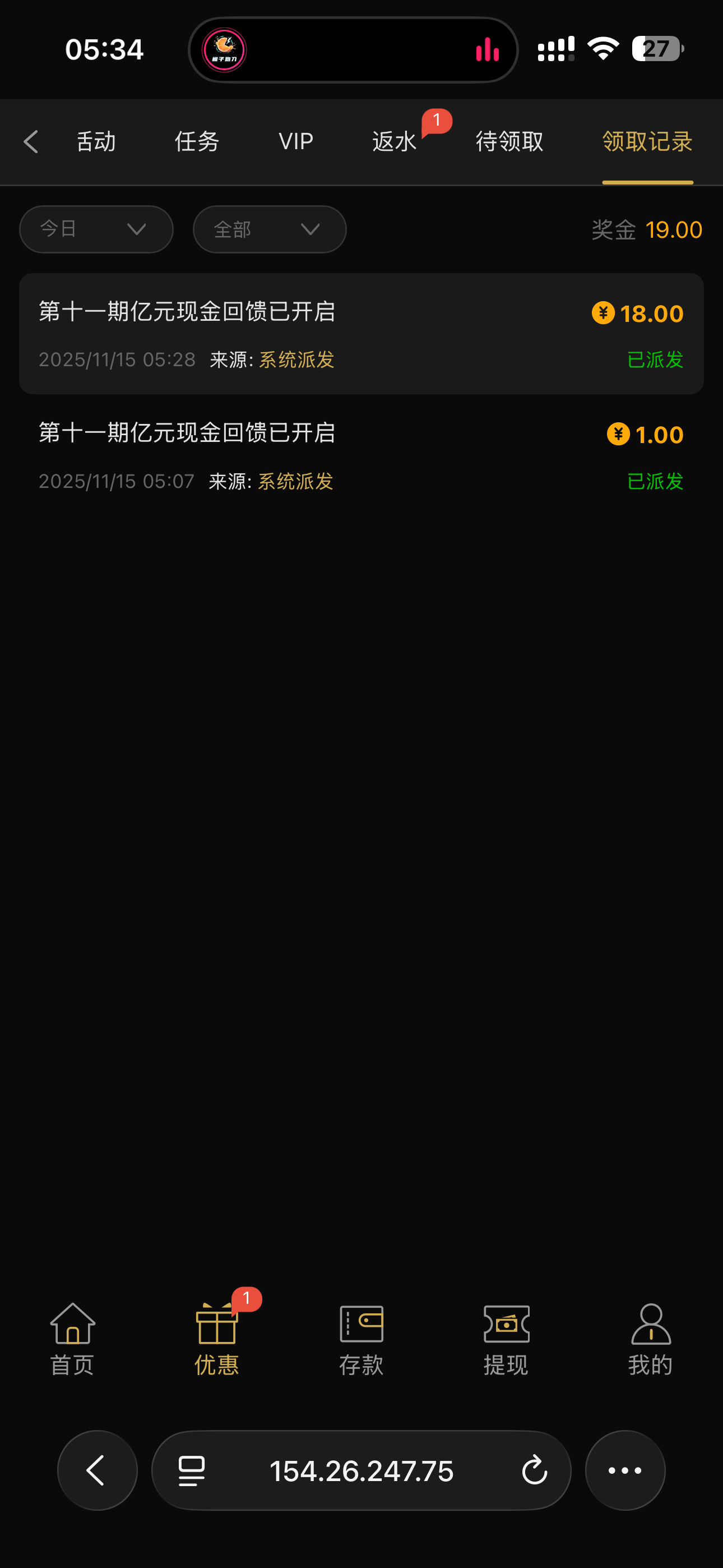Open 优惠 in bottom navigation
The image size is (723, 1568).
tap(217, 1339)
